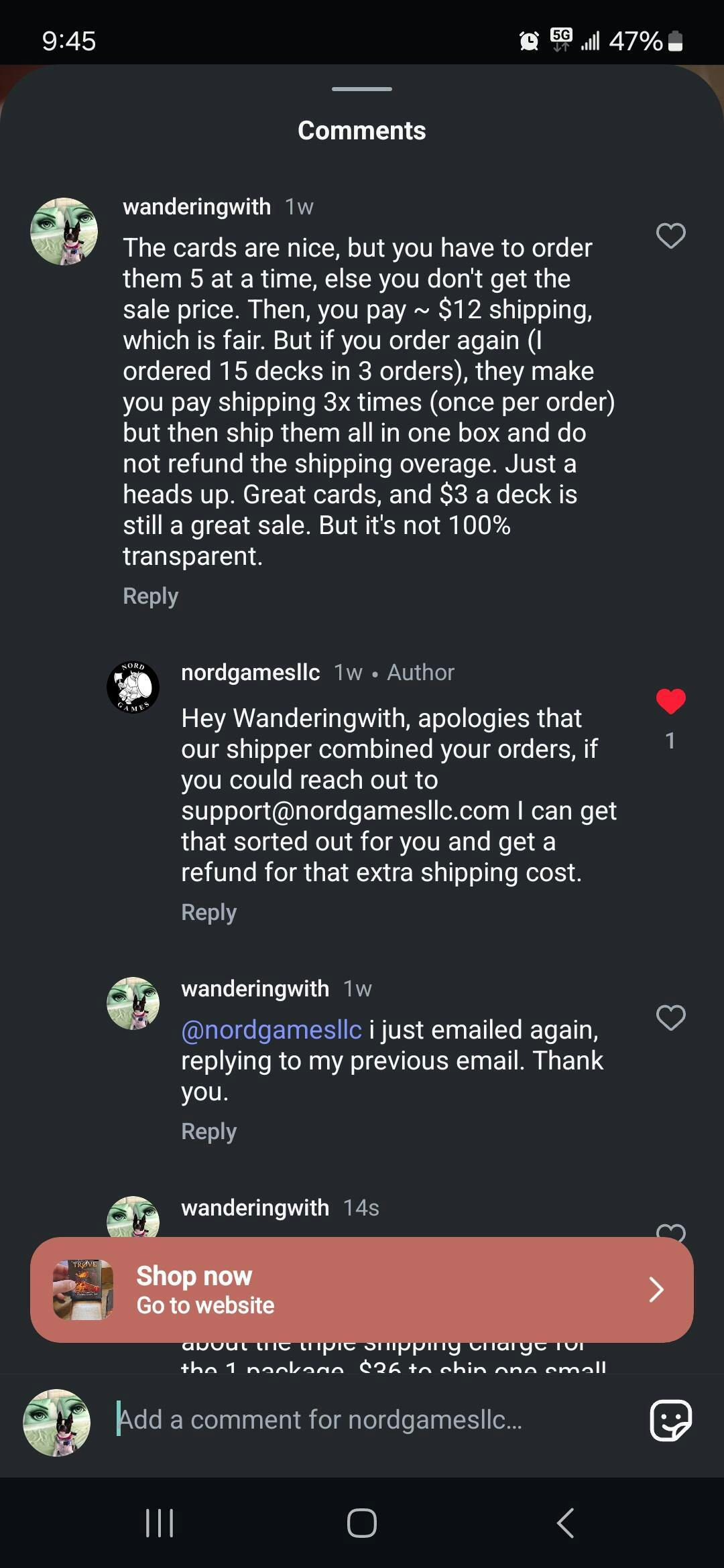Open the sticker picker icon
724x1568 pixels.
[x=670, y=1420]
